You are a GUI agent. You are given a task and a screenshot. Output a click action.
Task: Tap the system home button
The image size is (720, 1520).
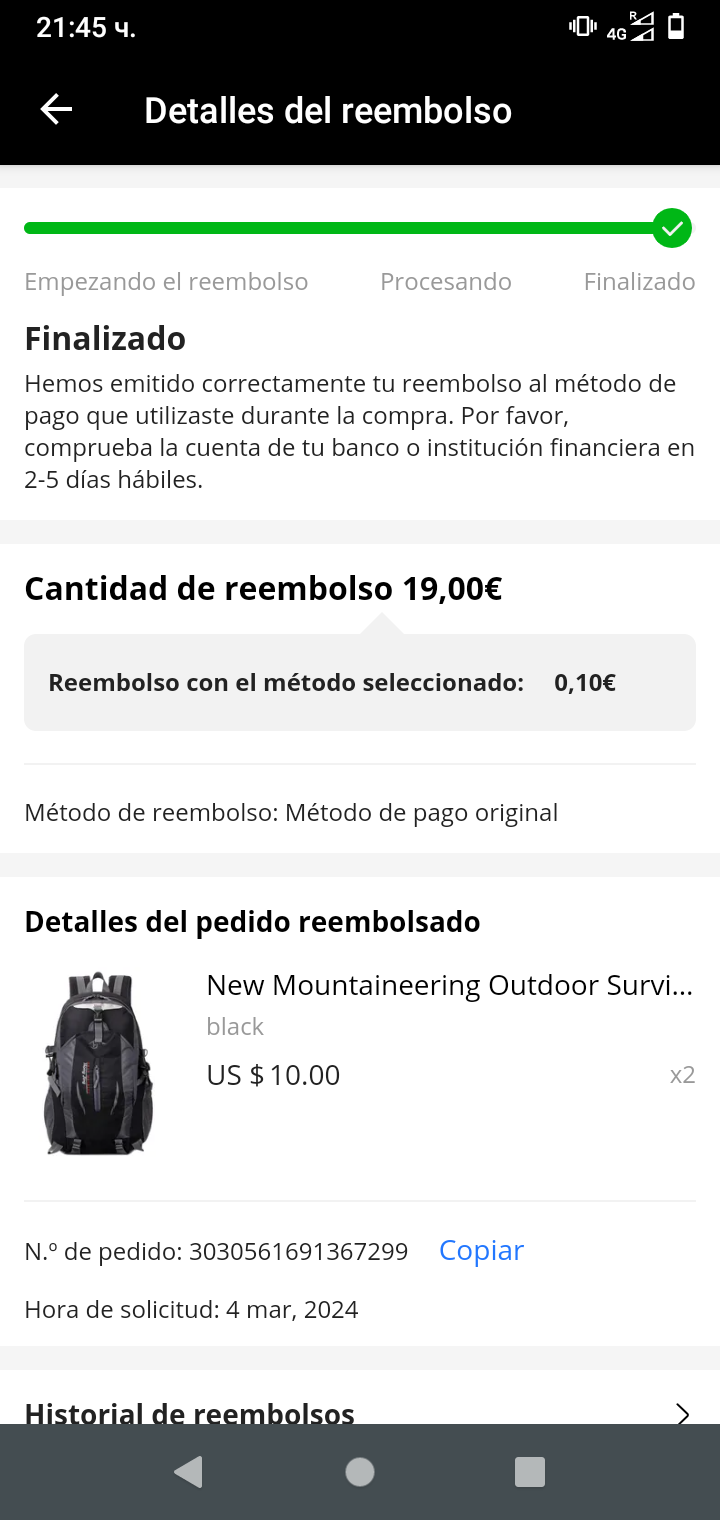[x=360, y=1472]
